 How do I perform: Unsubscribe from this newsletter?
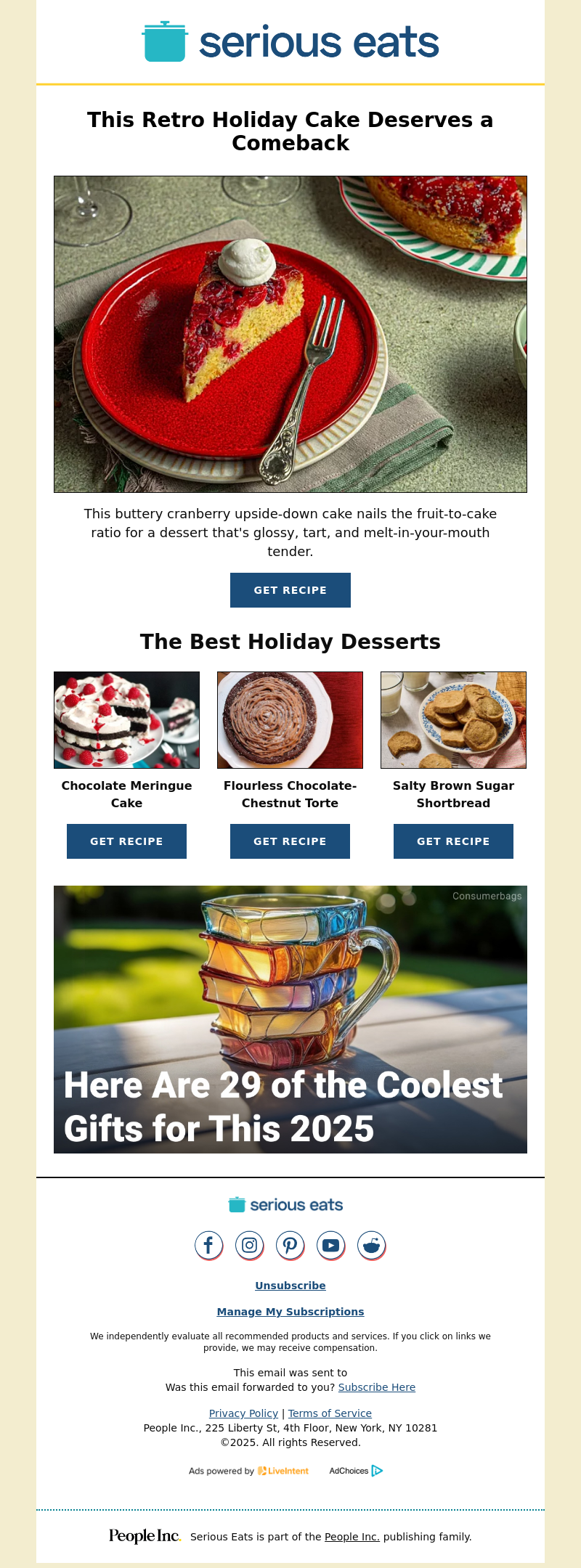(290, 1286)
